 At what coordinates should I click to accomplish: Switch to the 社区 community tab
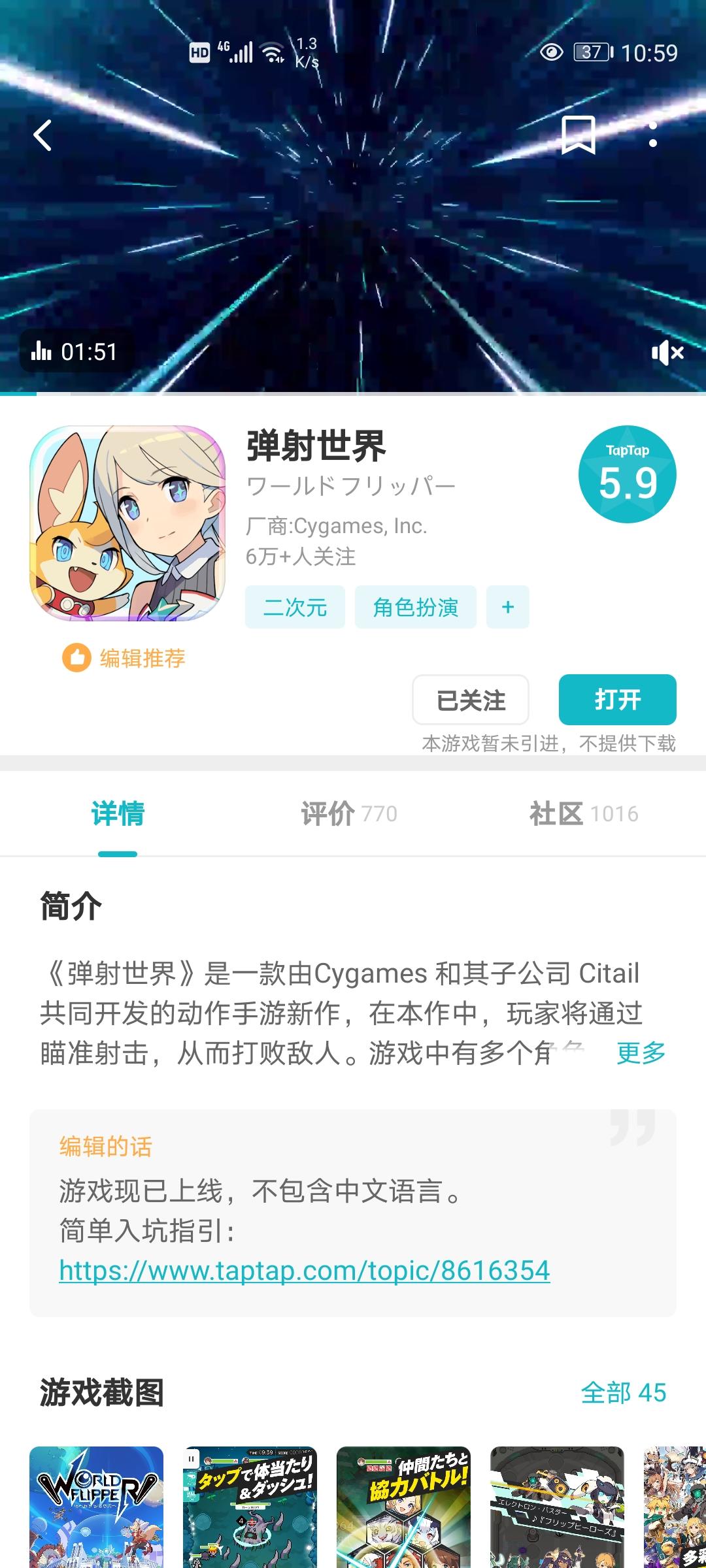click(583, 813)
